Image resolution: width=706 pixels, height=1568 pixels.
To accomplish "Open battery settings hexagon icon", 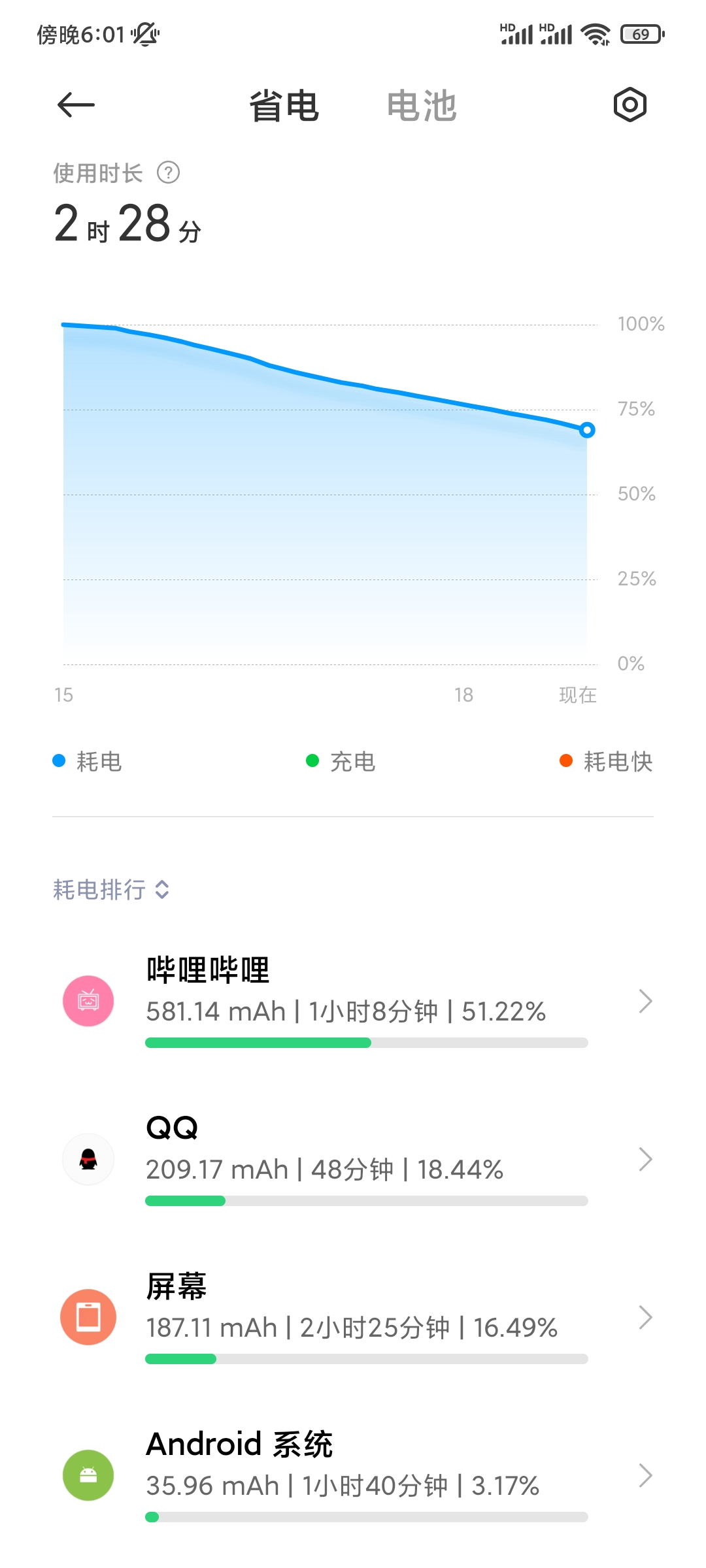I will pyautogui.click(x=630, y=105).
